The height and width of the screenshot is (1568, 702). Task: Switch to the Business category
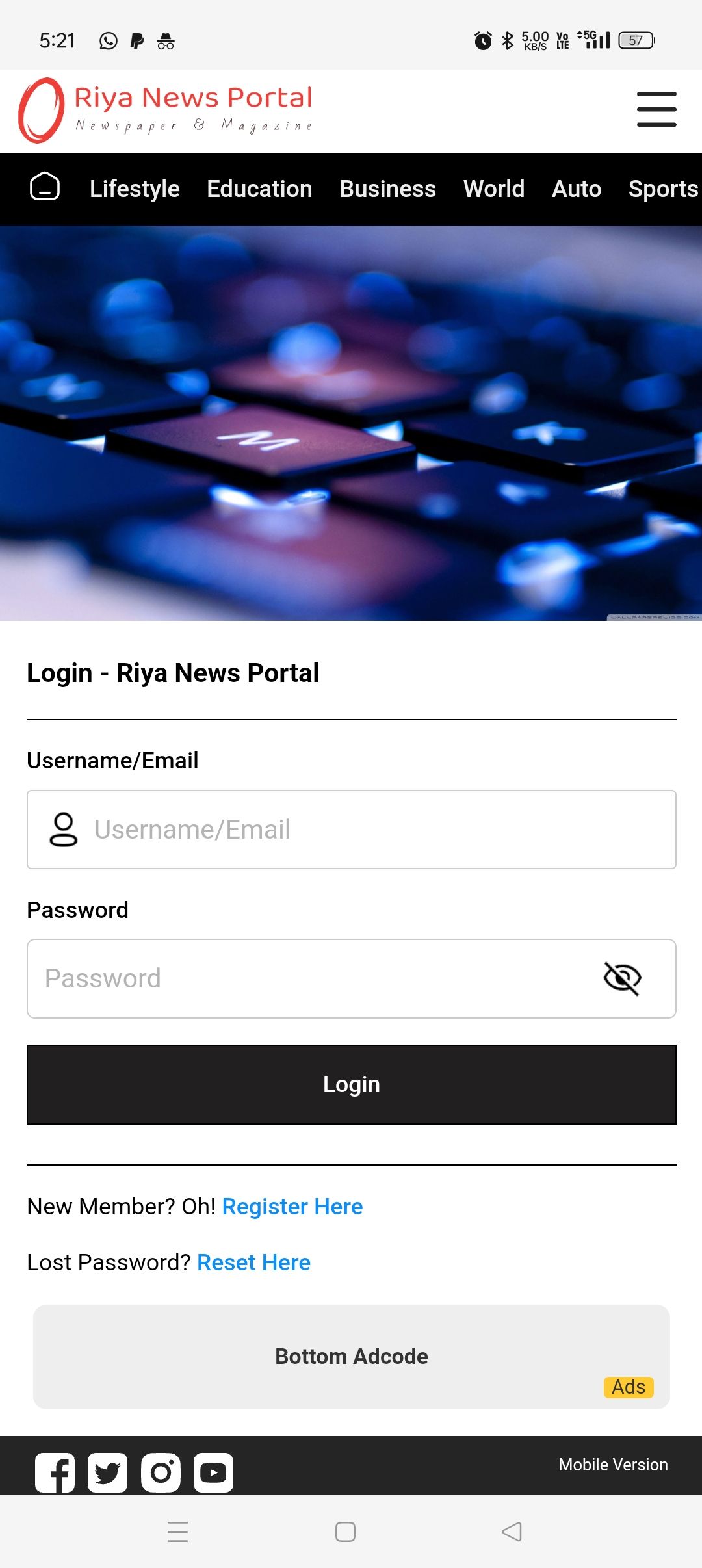click(x=387, y=189)
